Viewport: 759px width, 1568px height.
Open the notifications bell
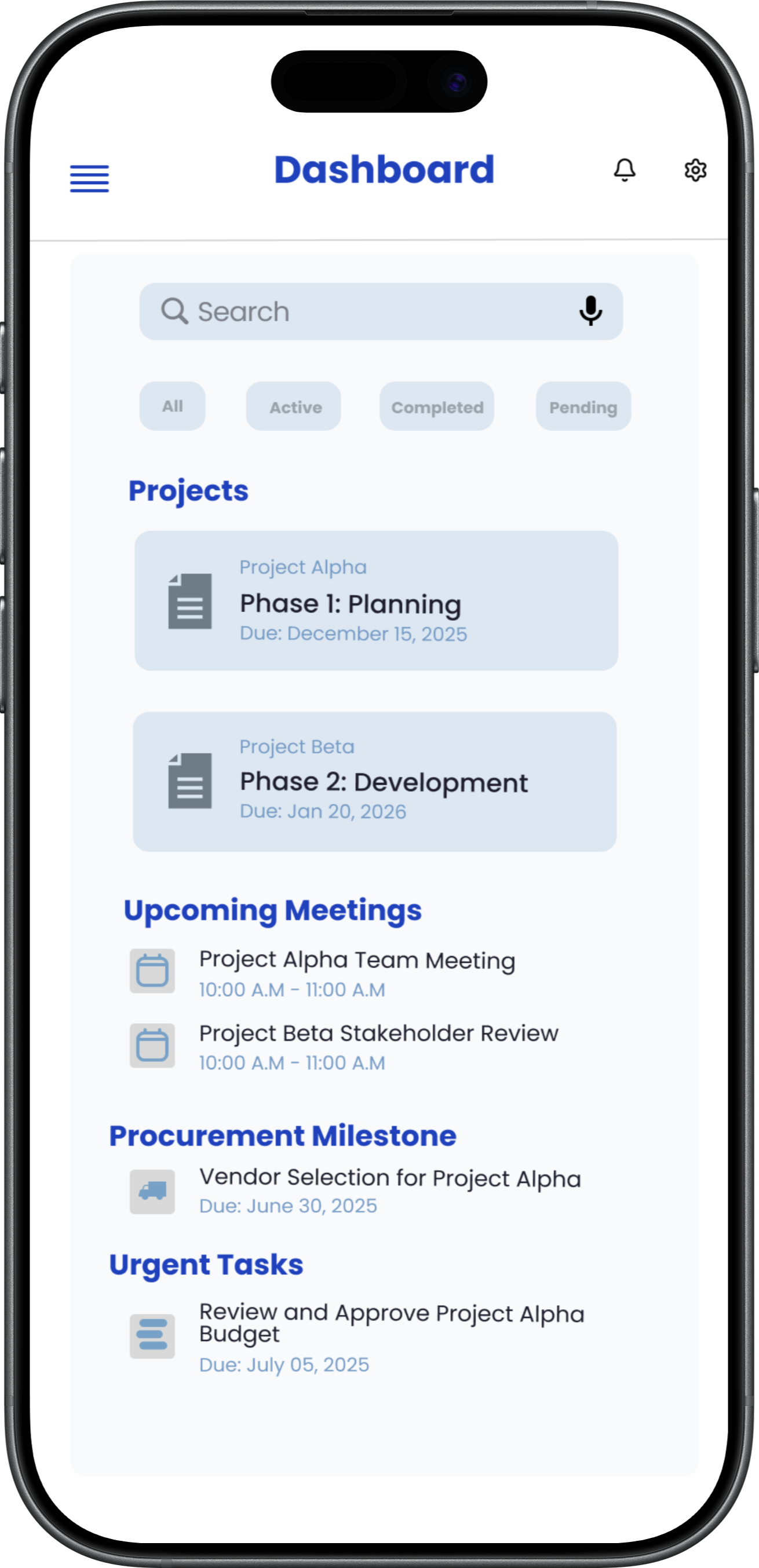click(x=625, y=170)
